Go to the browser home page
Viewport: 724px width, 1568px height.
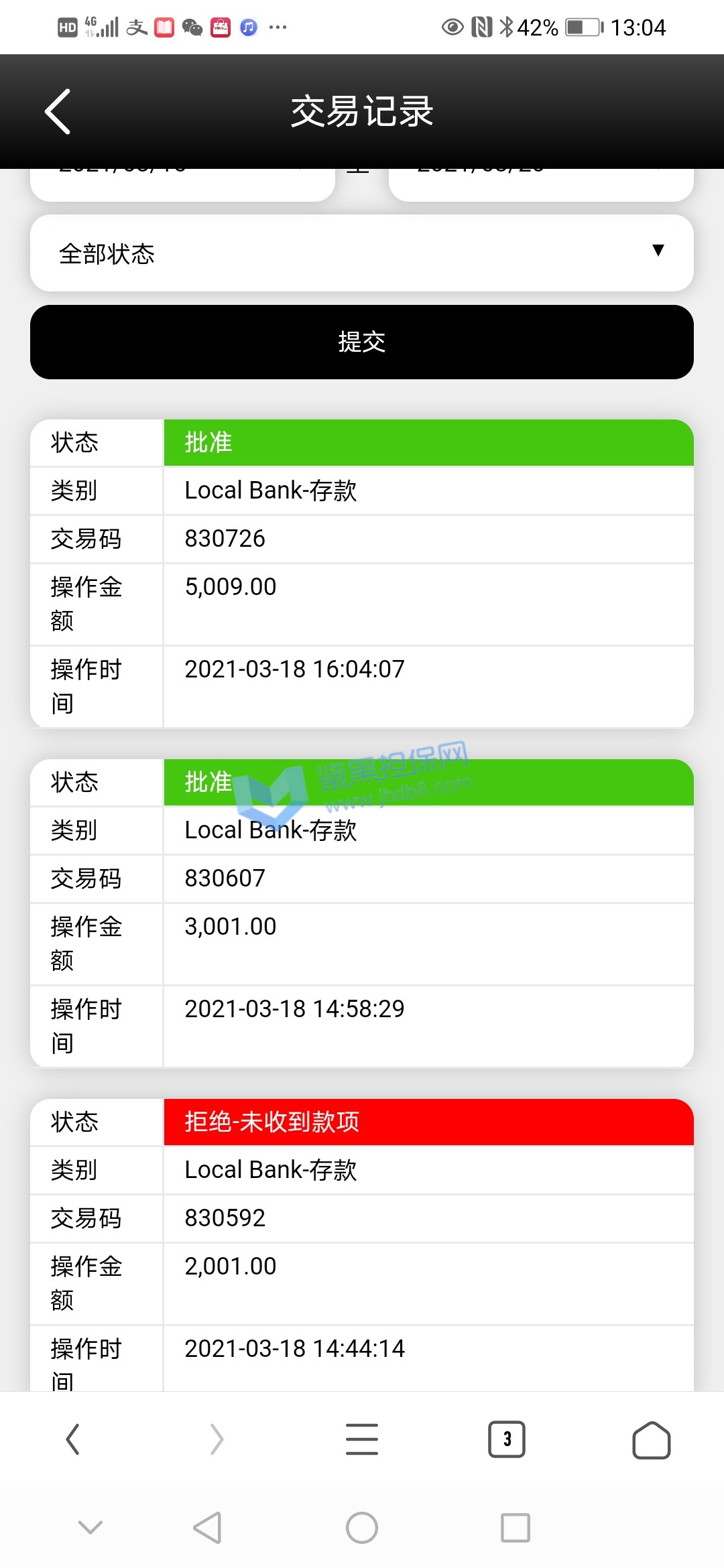[x=651, y=1439]
